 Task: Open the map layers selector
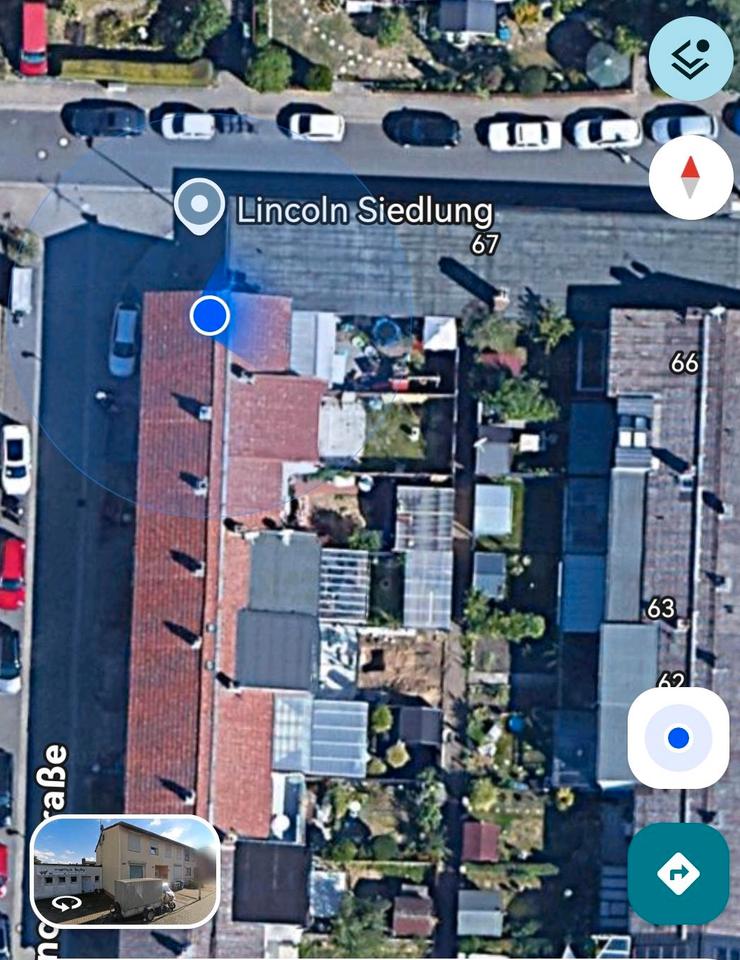pyautogui.click(x=690, y=58)
